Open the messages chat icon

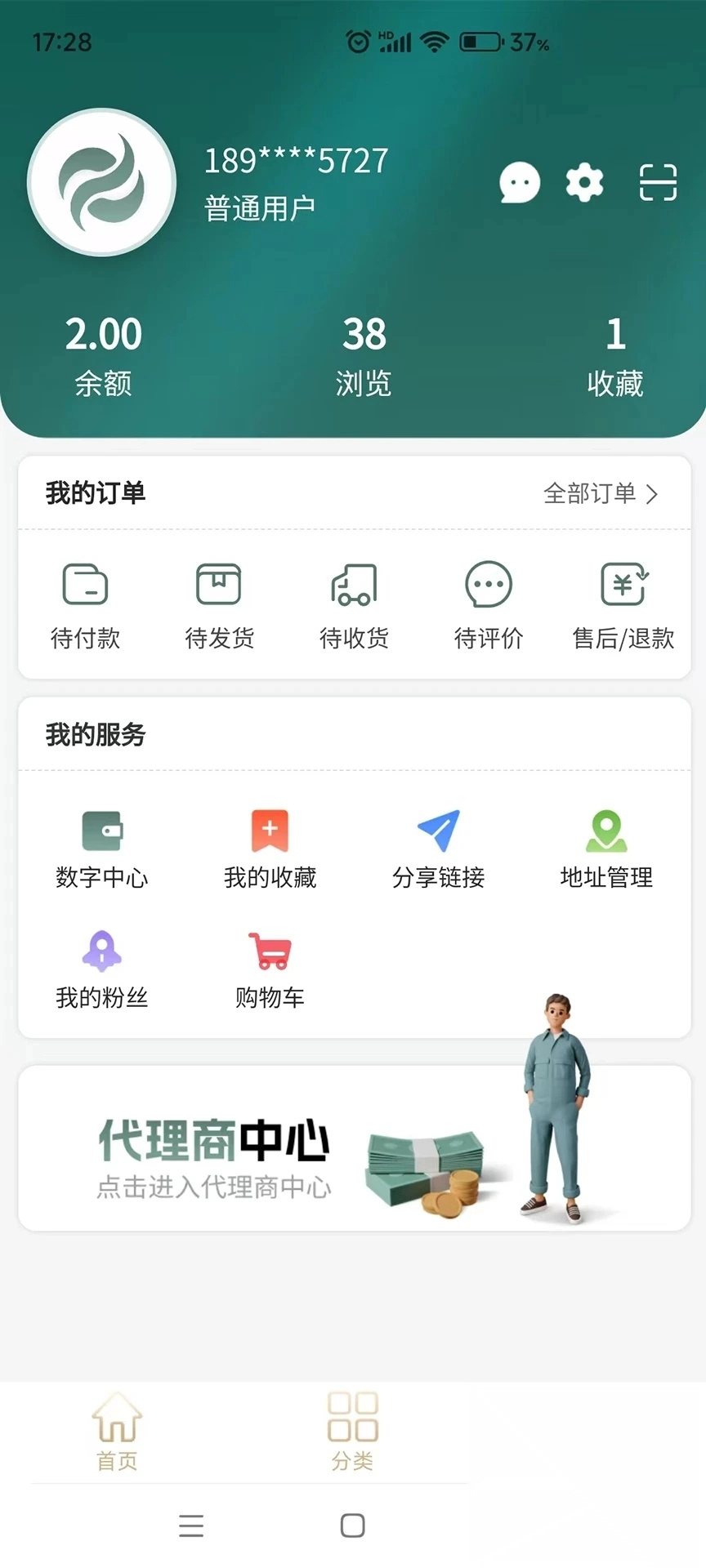(x=520, y=183)
